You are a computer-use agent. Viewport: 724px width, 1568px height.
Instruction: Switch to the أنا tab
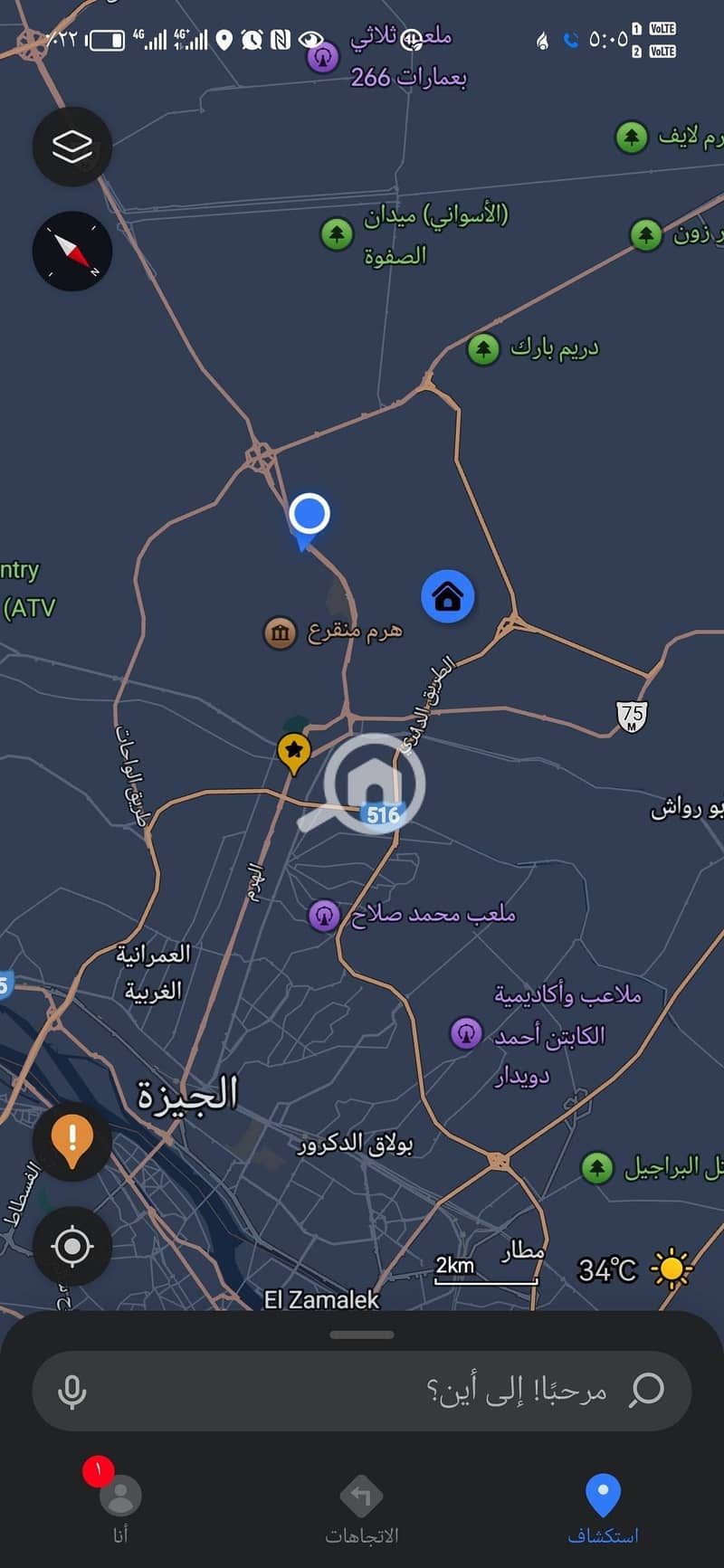click(120, 1506)
